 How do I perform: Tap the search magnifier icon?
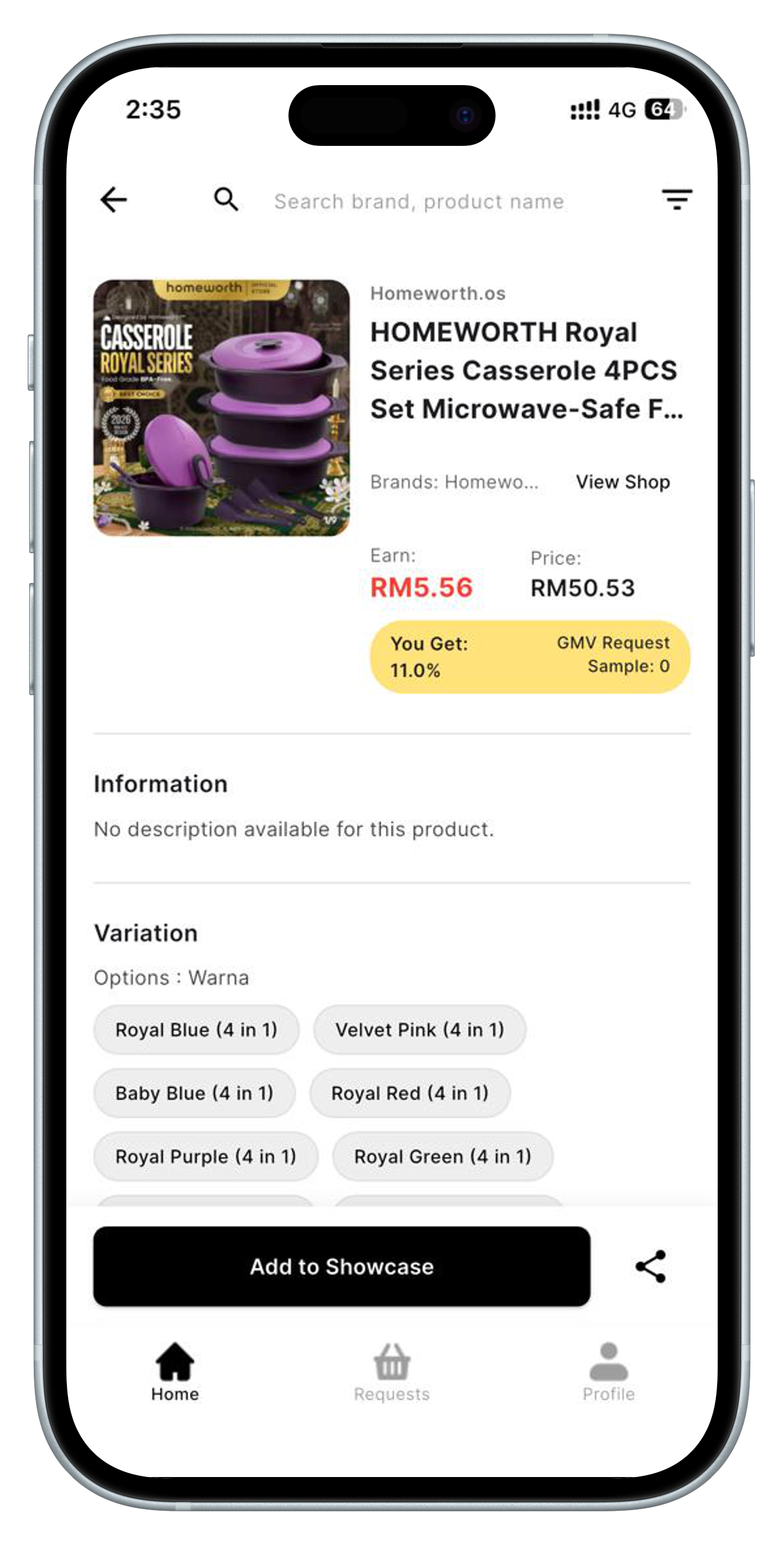(x=226, y=199)
